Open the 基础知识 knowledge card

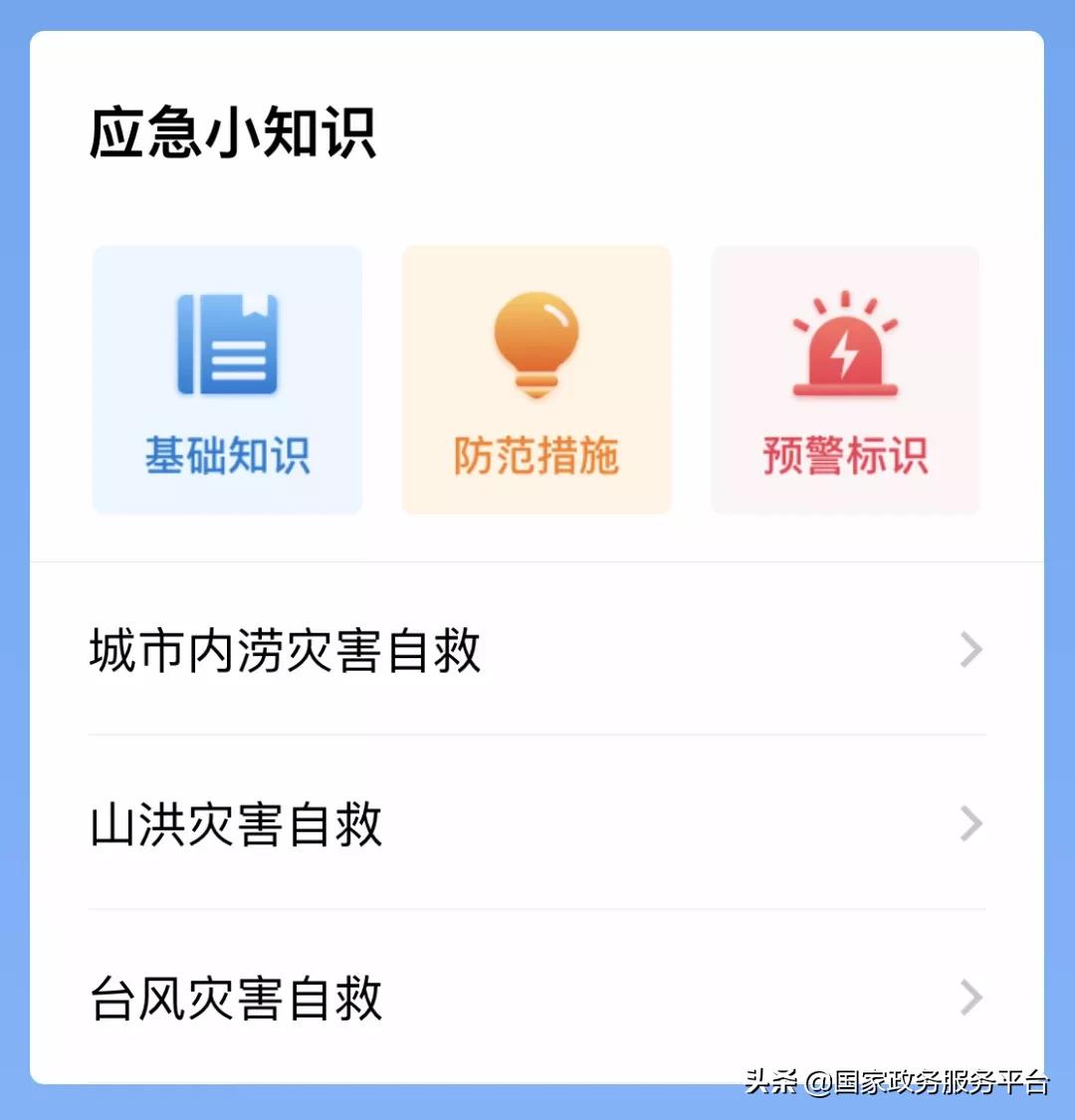point(227,379)
